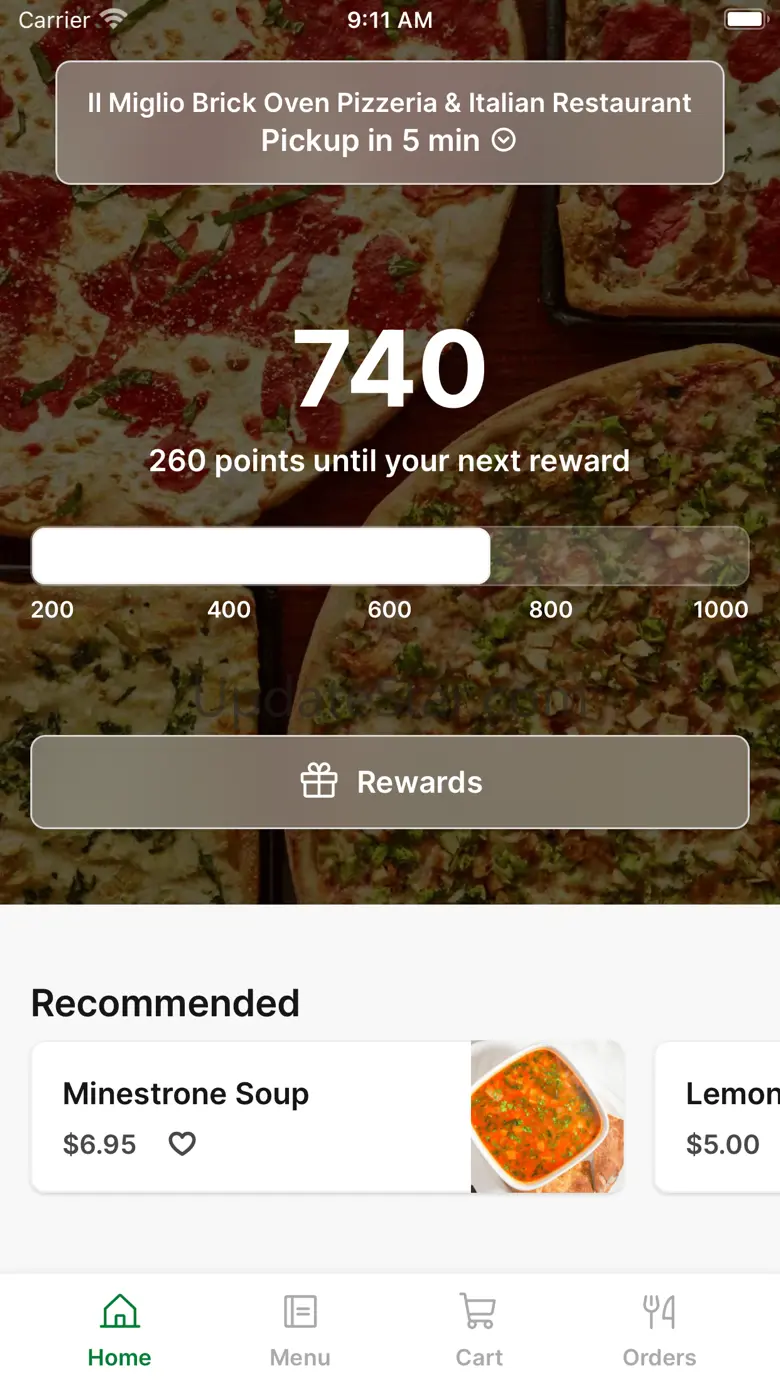Tap the Home tab
This screenshot has height=1387, width=780.
(x=120, y=1331)
